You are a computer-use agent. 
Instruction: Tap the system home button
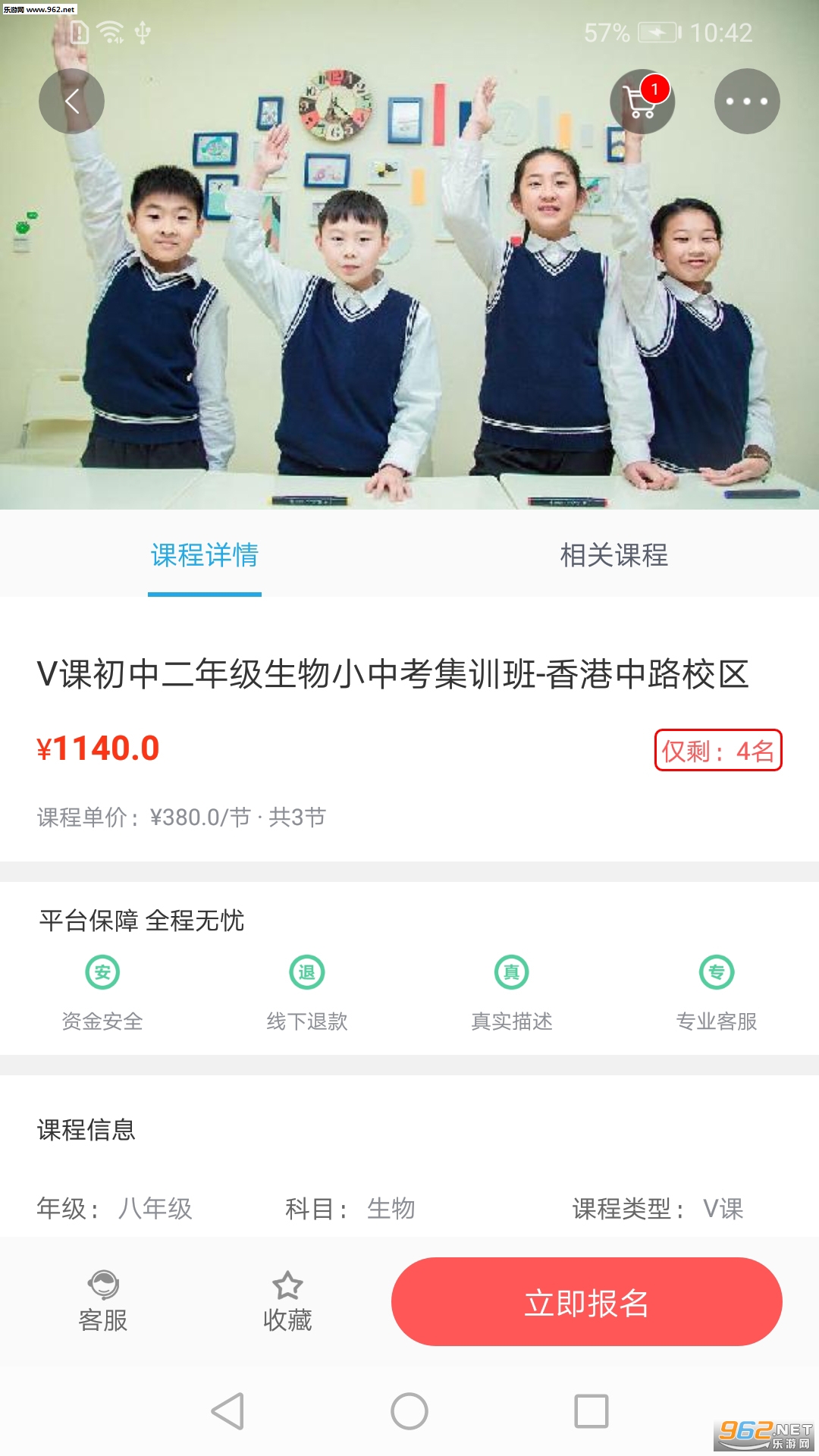[409, 1411]
